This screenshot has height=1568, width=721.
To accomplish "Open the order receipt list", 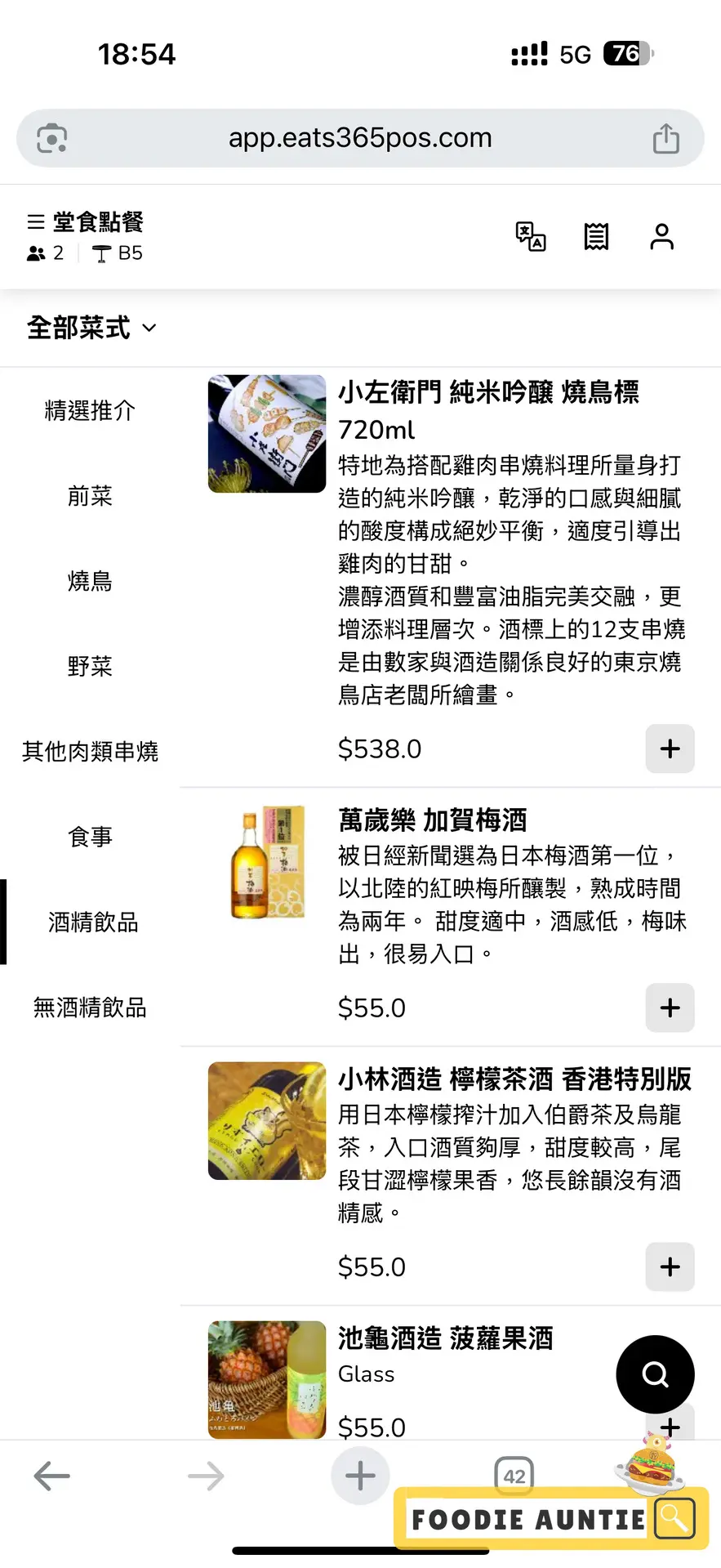I will (596, 237).
